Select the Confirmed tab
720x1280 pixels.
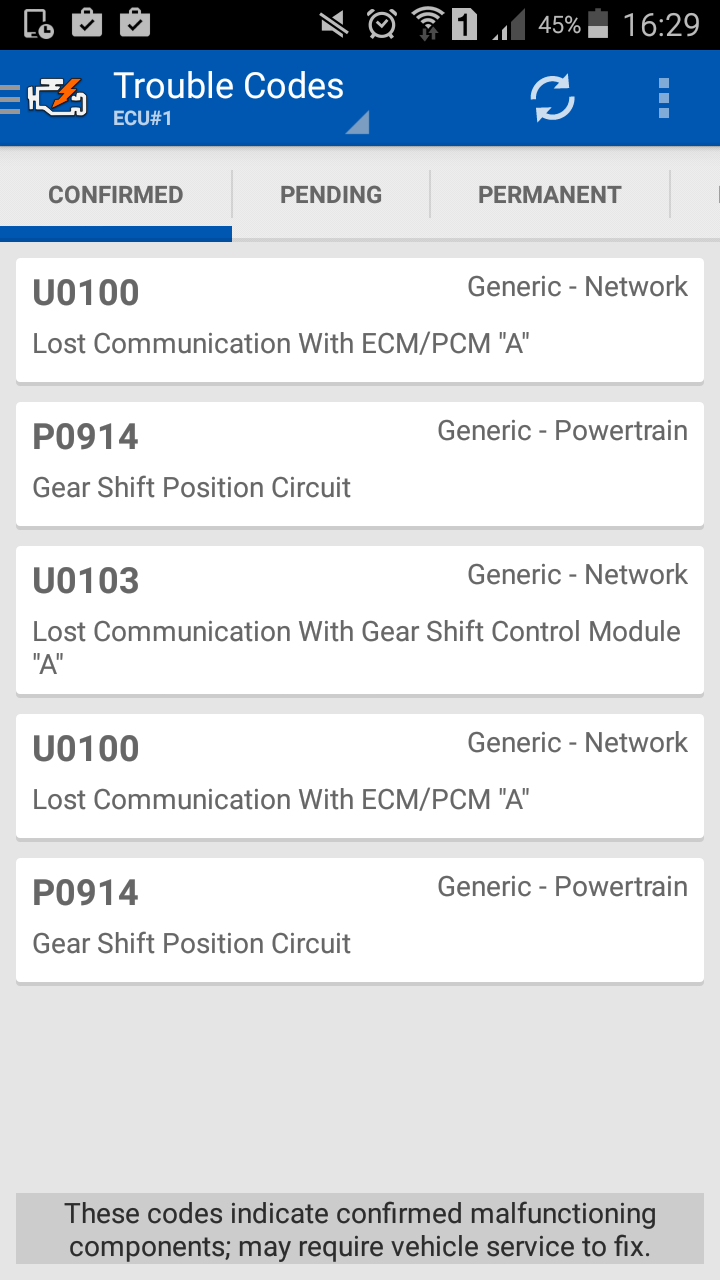click(x=116, y=195)
